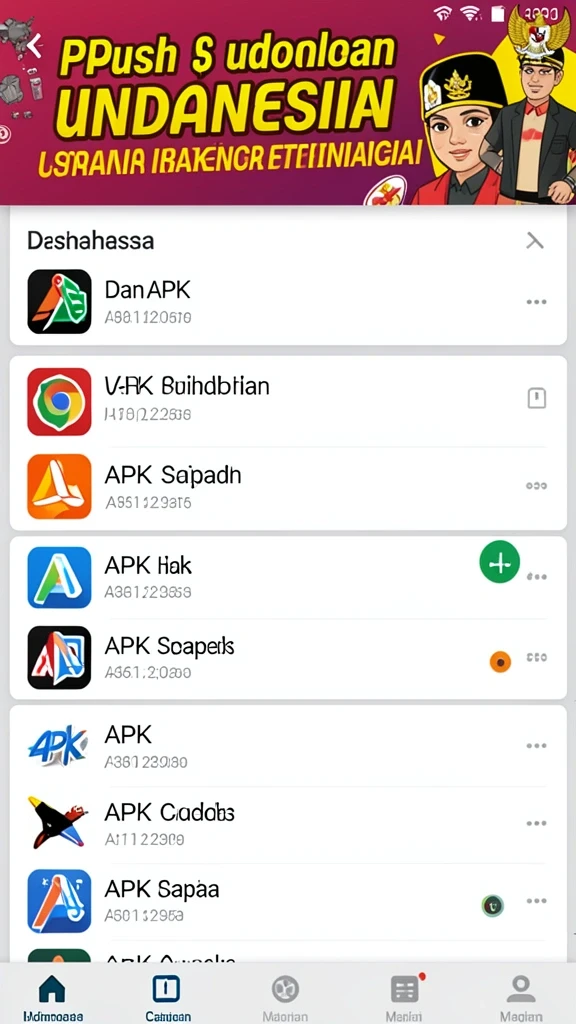
Task: Open the APK Cadobs row
Action: 288,823
